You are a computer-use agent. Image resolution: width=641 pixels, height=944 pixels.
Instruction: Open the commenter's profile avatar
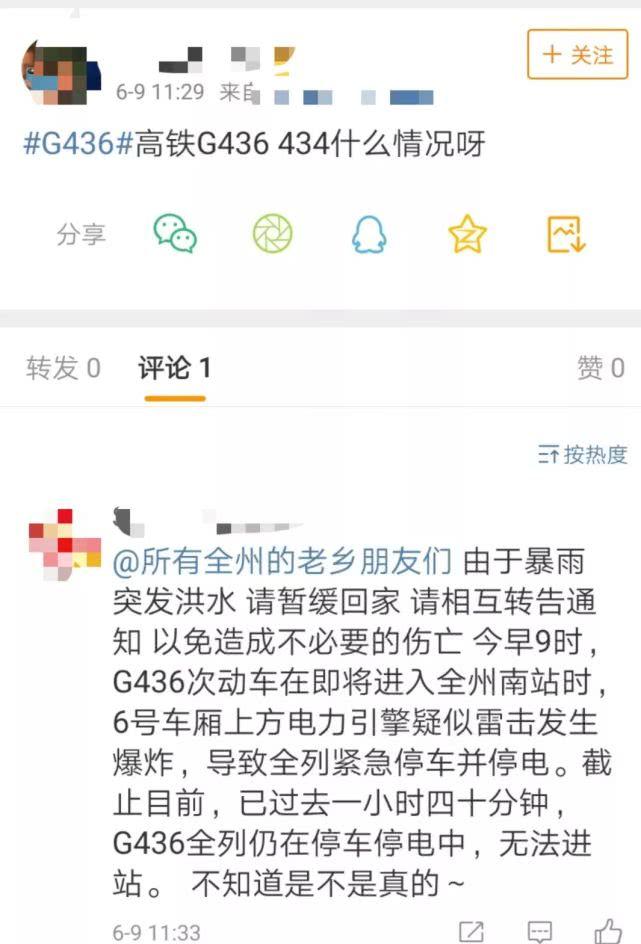(x=64, y=545)
